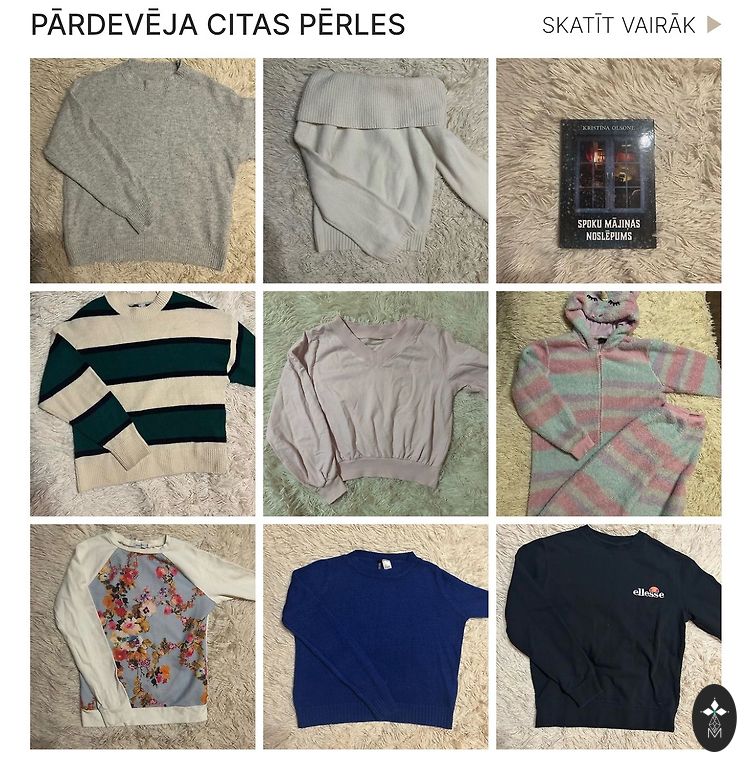Open the pastel striped hooded onesie listing
Viewport: 753px width, 768px height.
click(608, 403)
